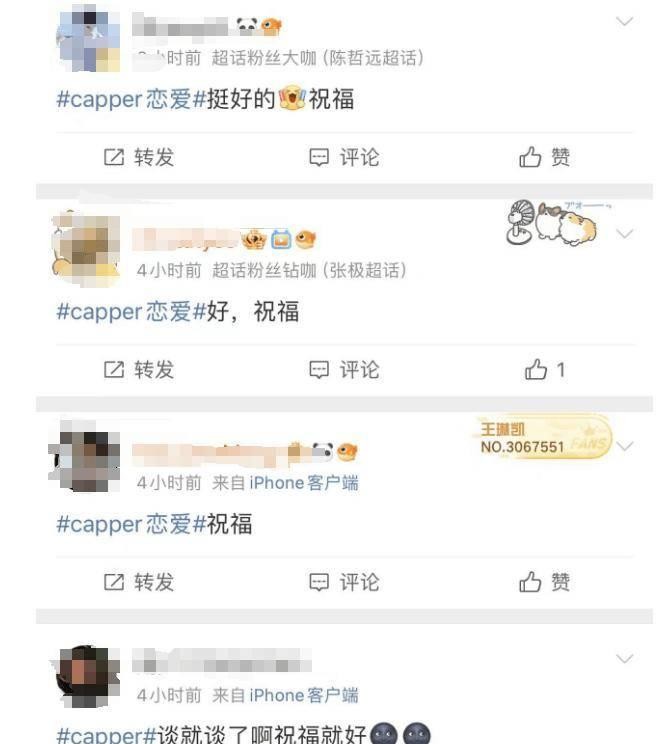Viewport: 672px width, 744px height.
Task: Open the #capper恋爱# hashtag in '好，祝福' post
Action: coord(130,312)
